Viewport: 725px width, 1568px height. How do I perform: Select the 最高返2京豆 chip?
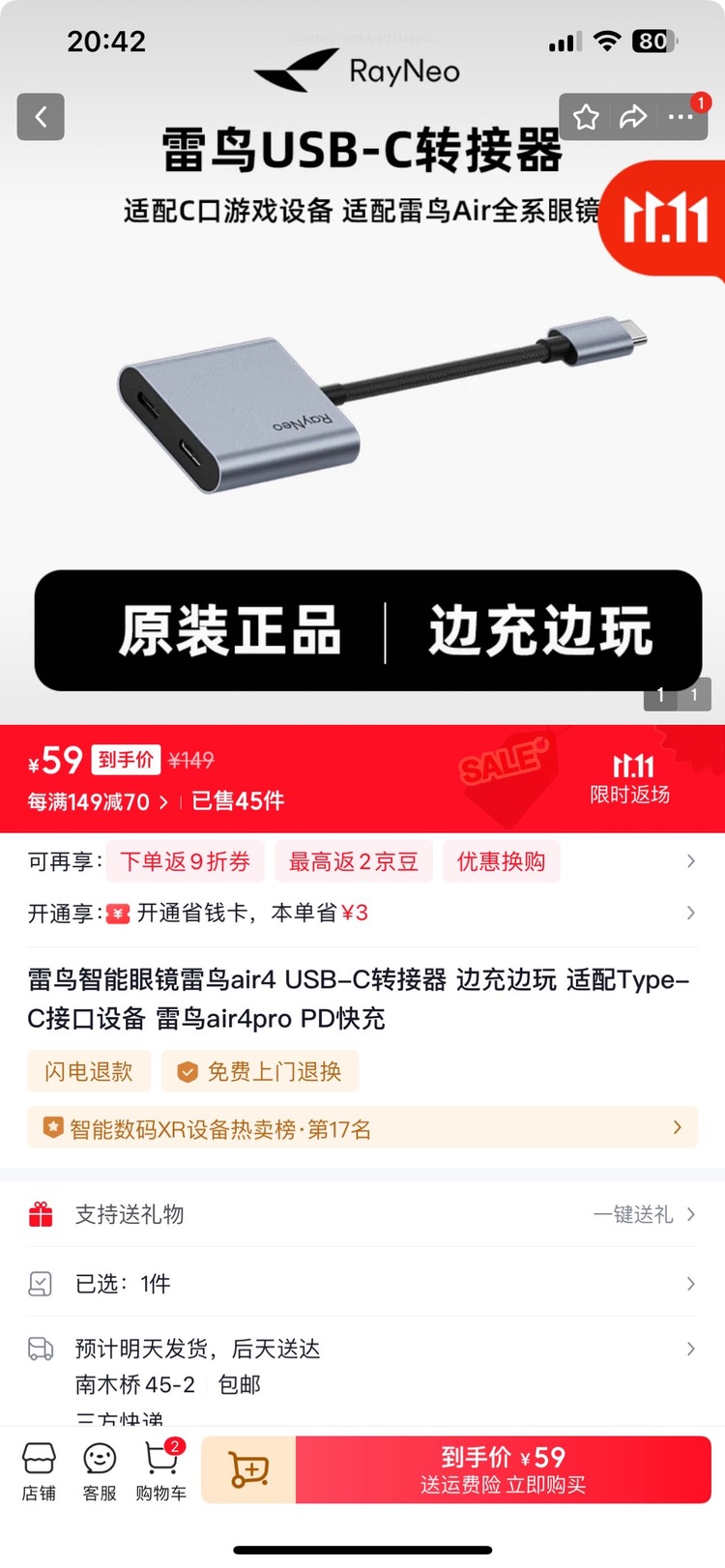(353, 861)
